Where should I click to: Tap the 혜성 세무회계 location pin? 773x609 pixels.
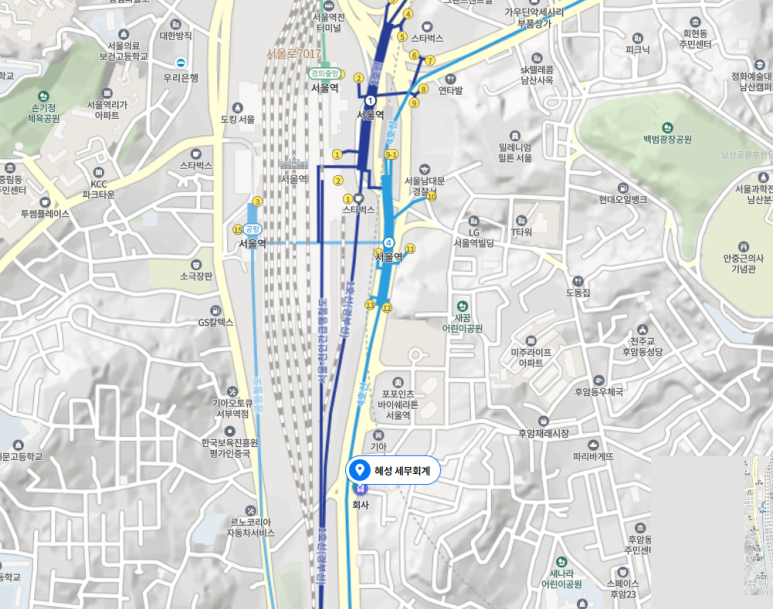coord(360,470)
